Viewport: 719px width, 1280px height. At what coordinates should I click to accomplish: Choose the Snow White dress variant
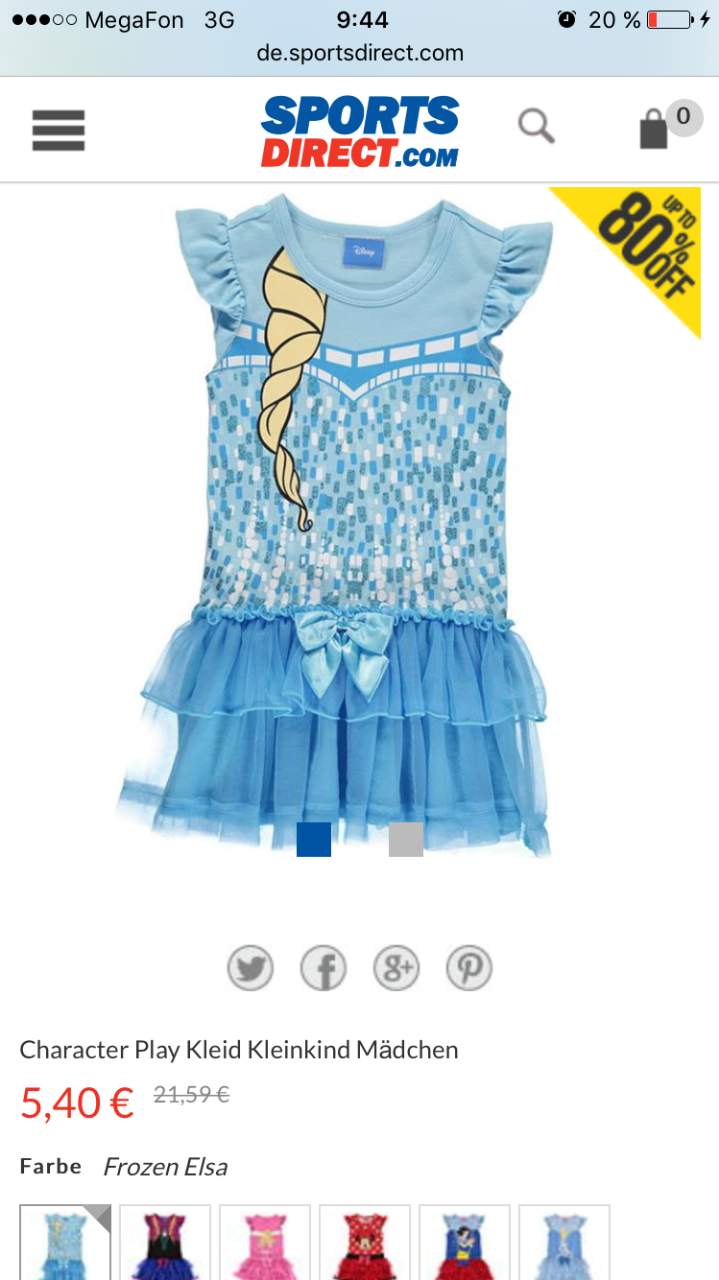[x=465, y=1242]
